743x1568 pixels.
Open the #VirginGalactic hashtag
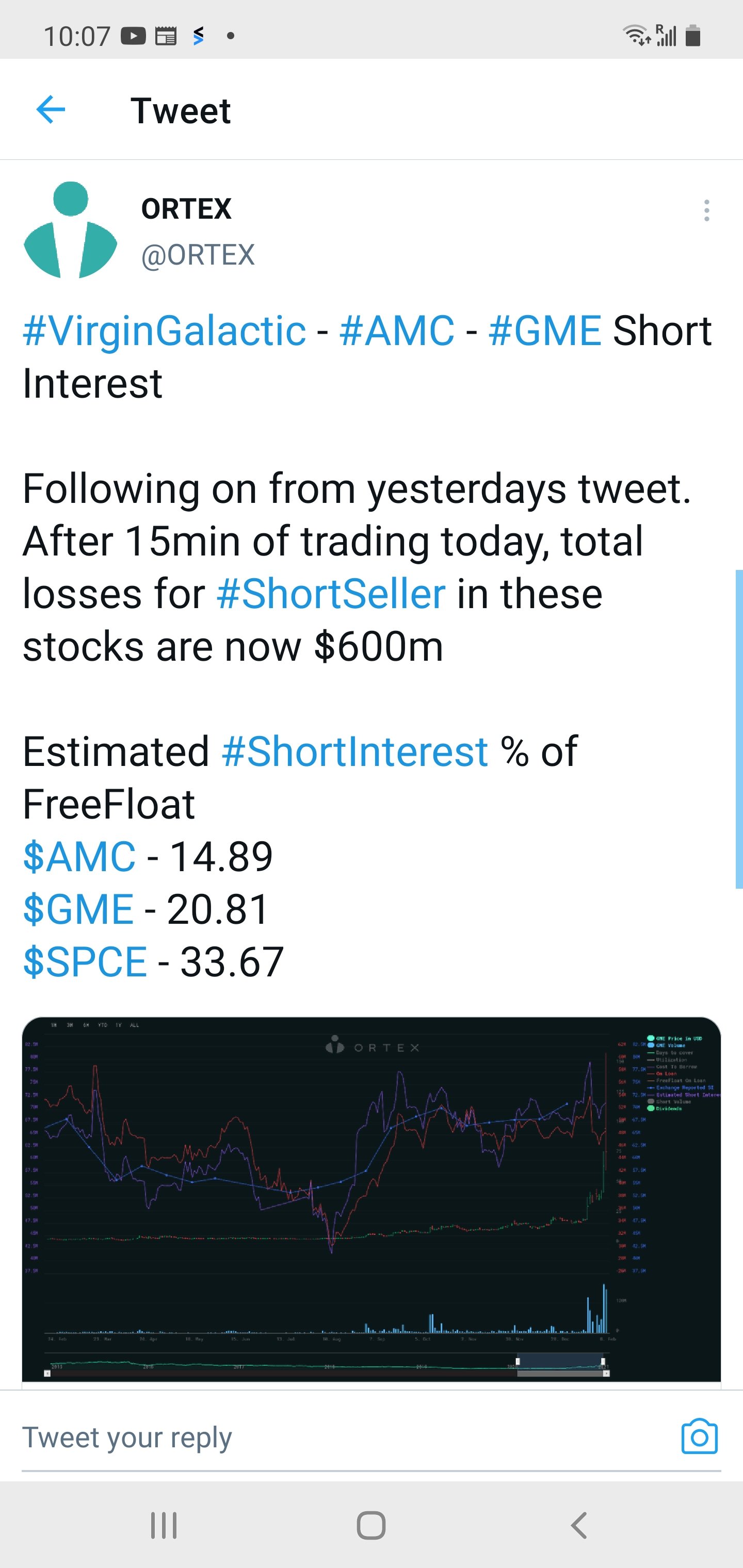(x=162, y=329)
